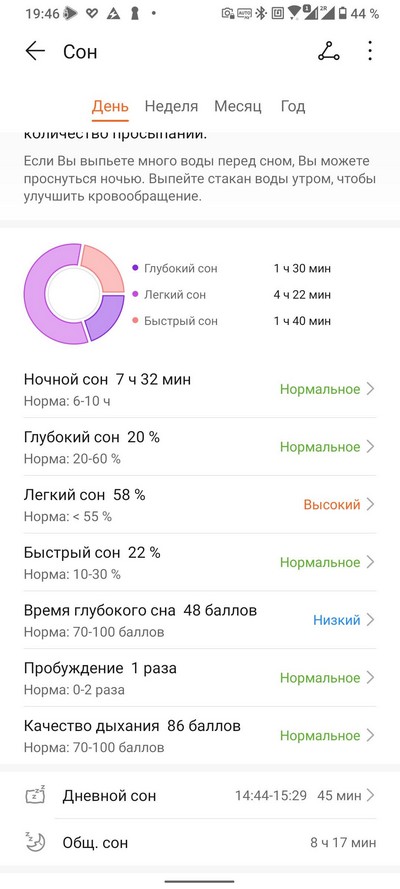
Task: Go back from the Сон screen
Action: pyautogui.click(x=35, y=52)
